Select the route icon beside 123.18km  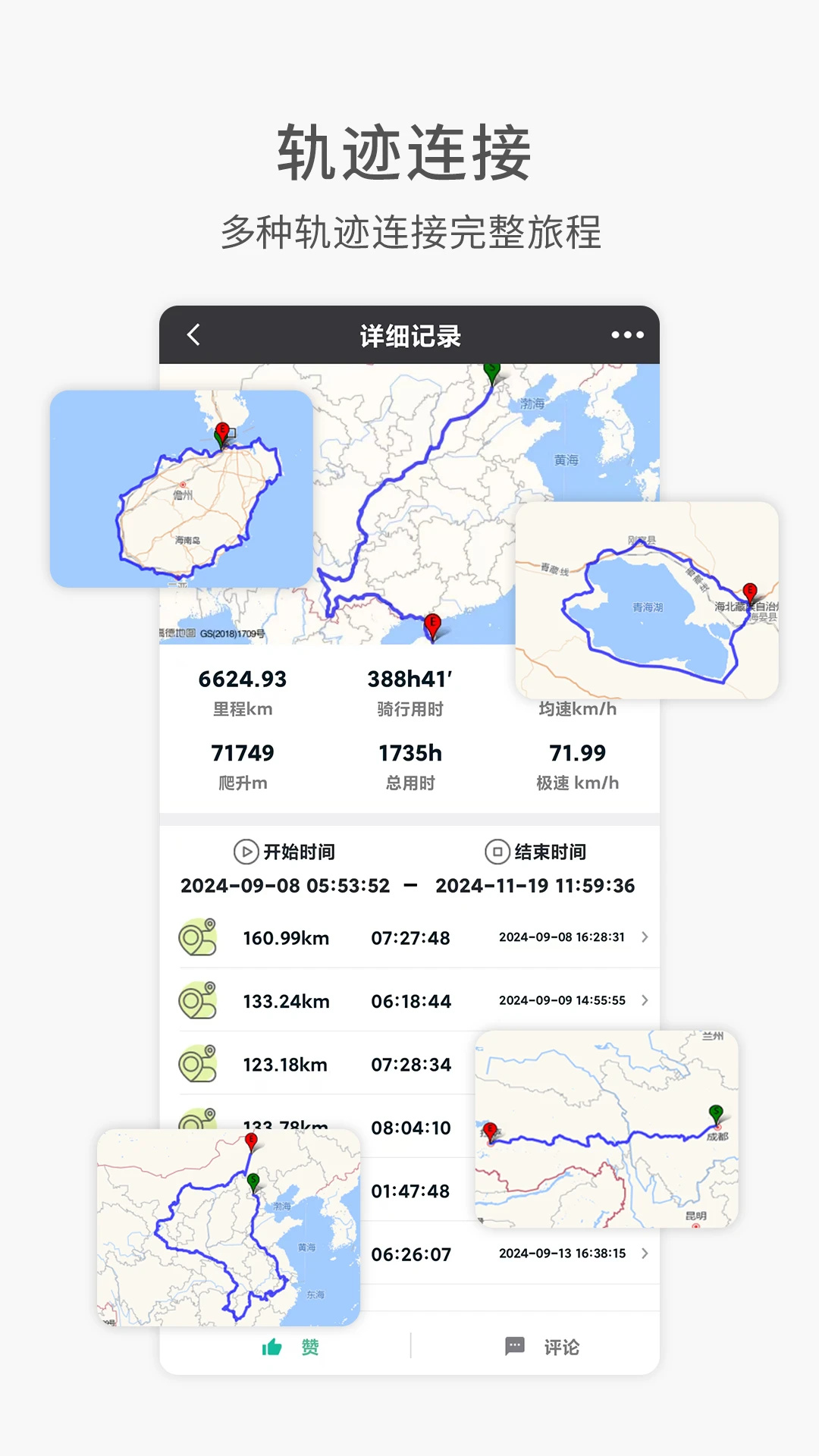(x=199, y=1064)
